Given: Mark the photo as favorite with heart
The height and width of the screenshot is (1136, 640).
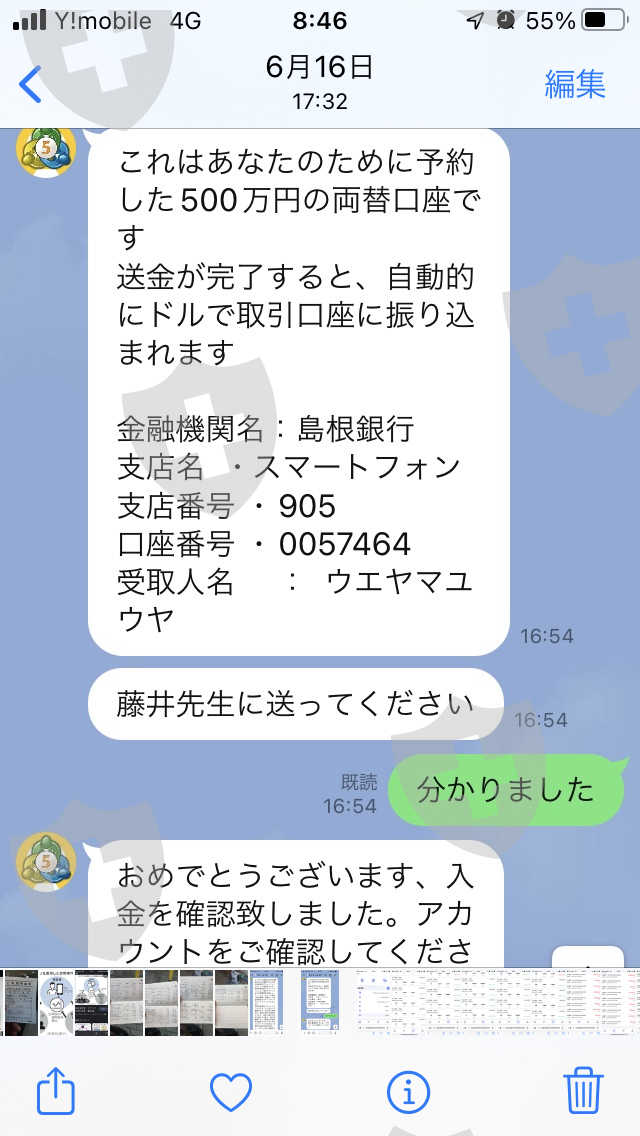Looking at the screenshot, I should point(230,1092).
